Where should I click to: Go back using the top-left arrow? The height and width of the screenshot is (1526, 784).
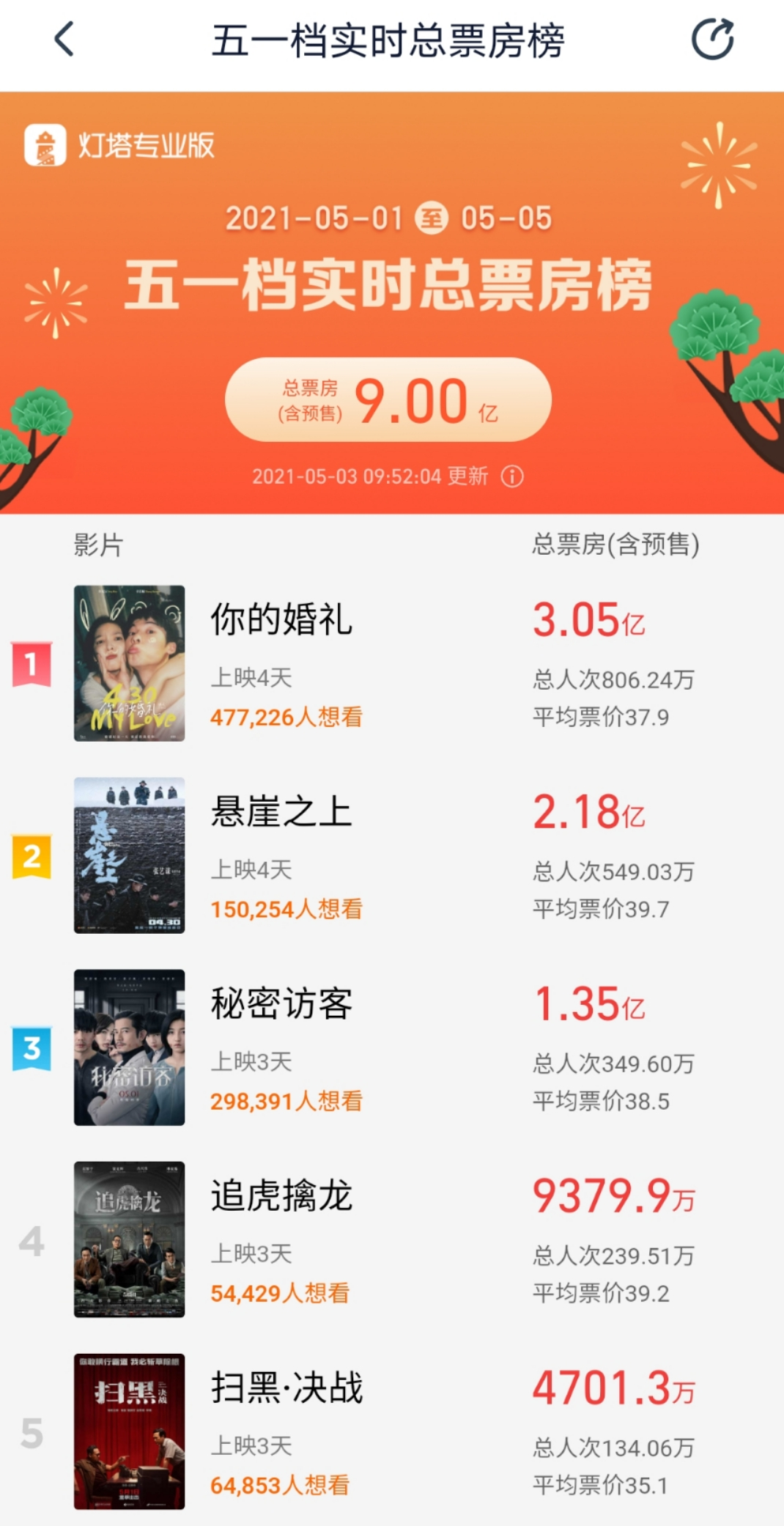coord(64,39)
